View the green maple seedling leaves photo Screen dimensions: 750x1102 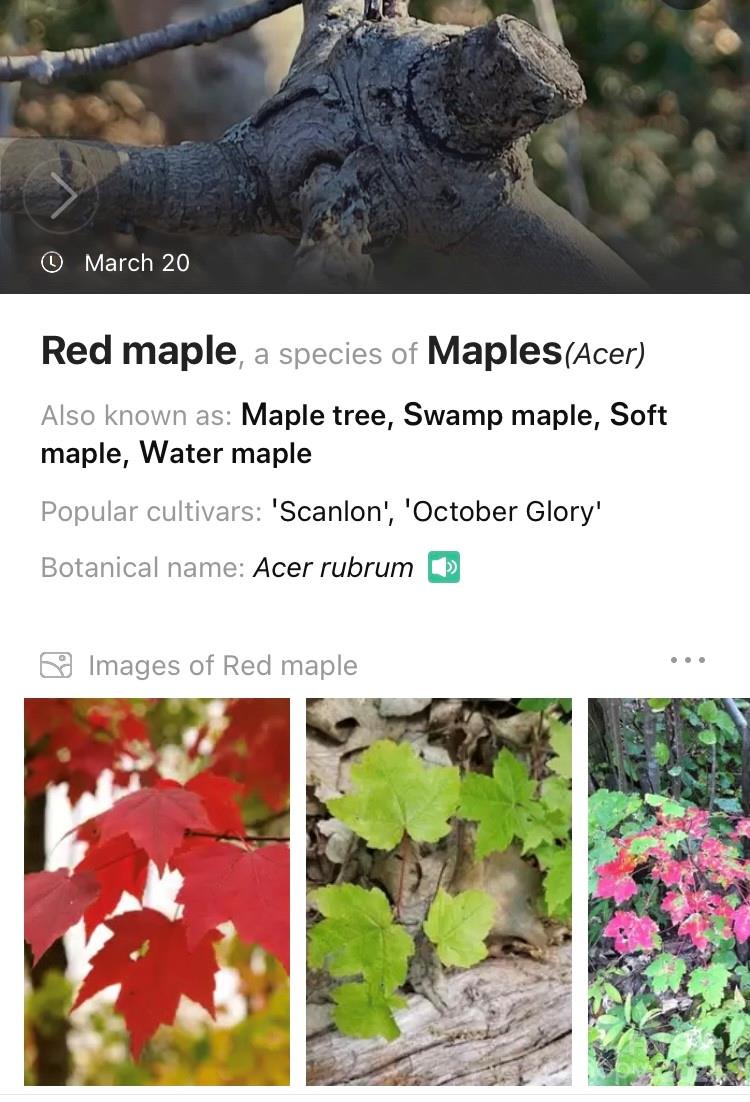coord(439,891)
